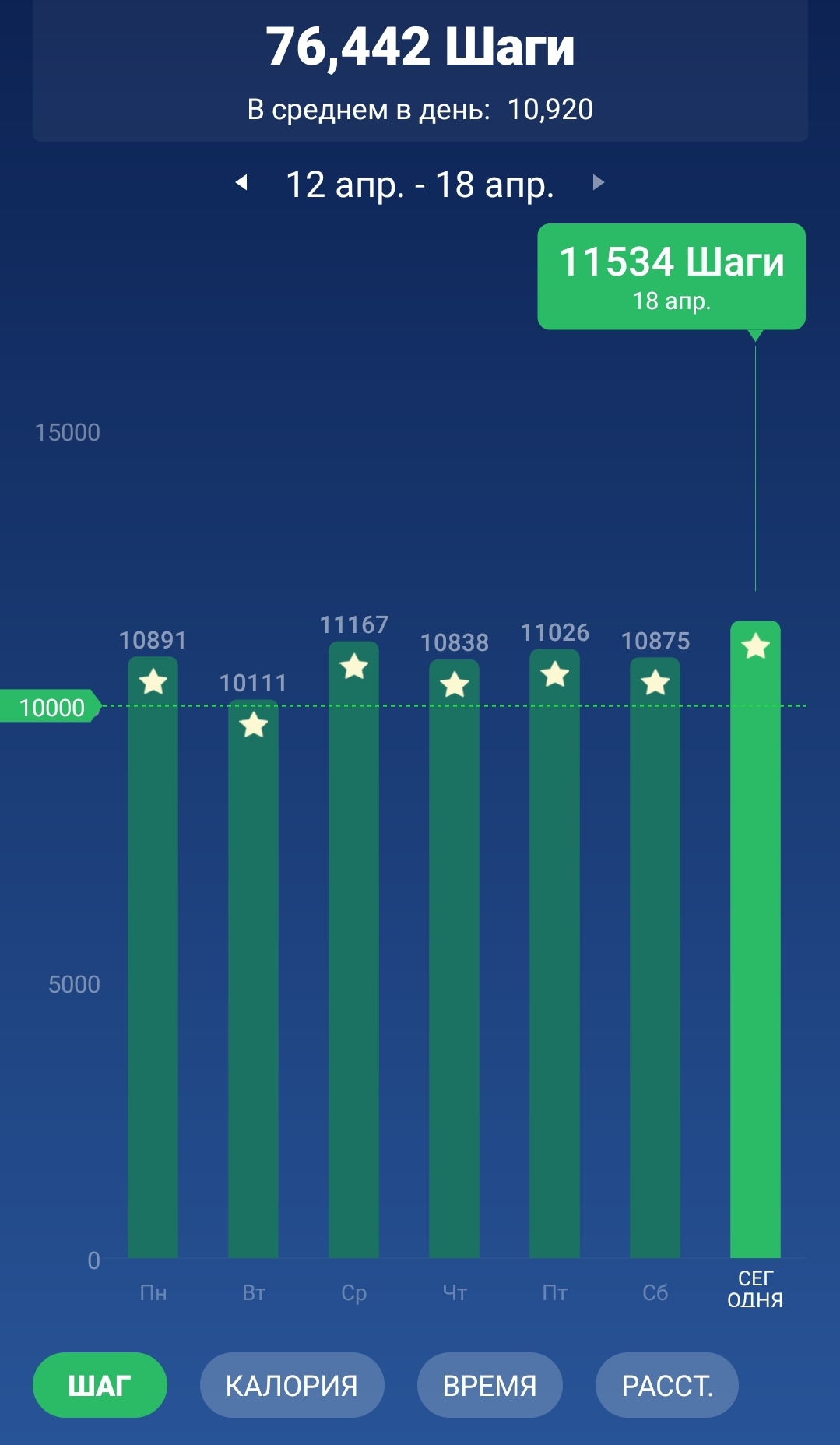Go to the next week arrow

tap(598, 183)
